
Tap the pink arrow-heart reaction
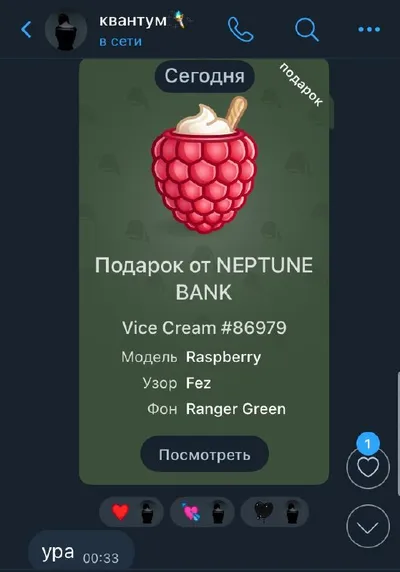tap(202, 511)
